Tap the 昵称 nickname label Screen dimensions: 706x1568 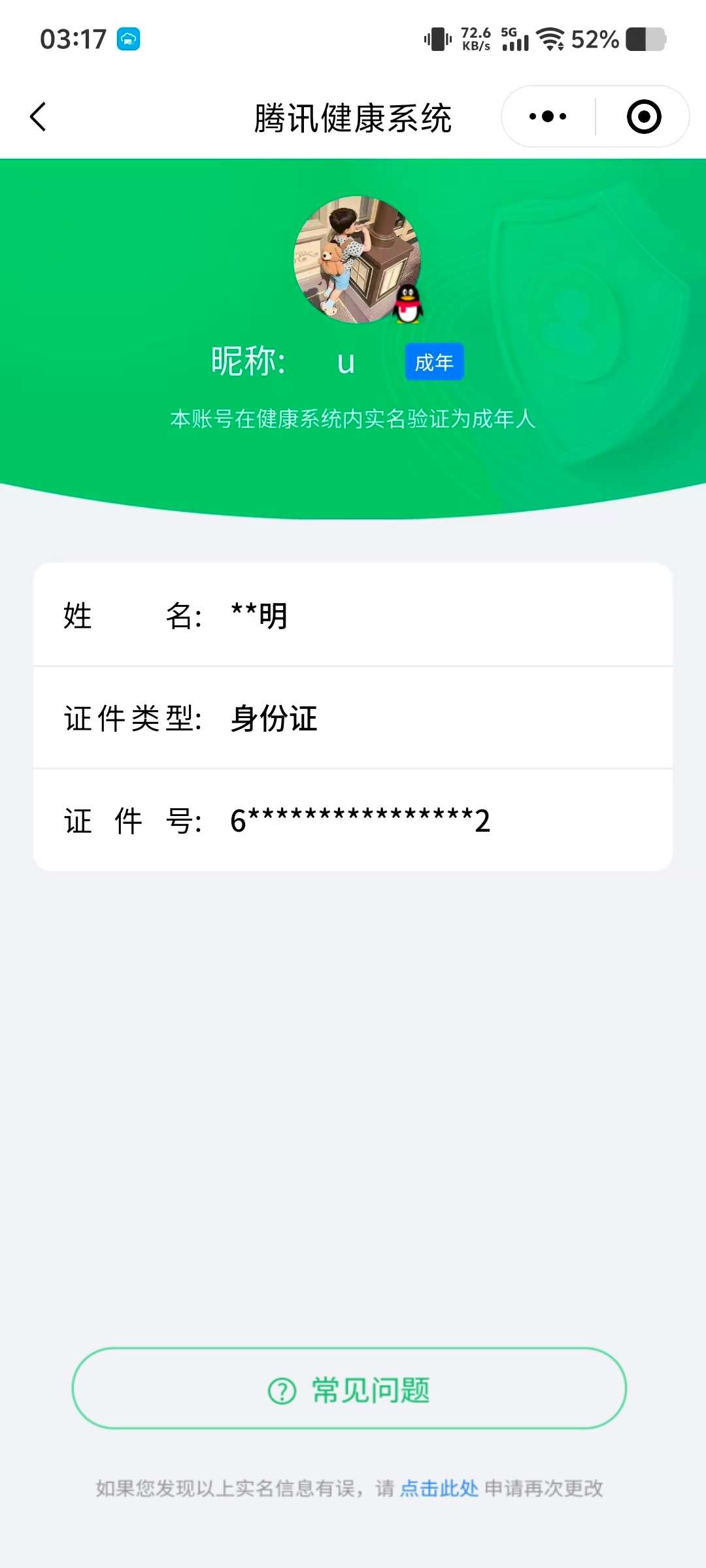(x=248, y=360)
